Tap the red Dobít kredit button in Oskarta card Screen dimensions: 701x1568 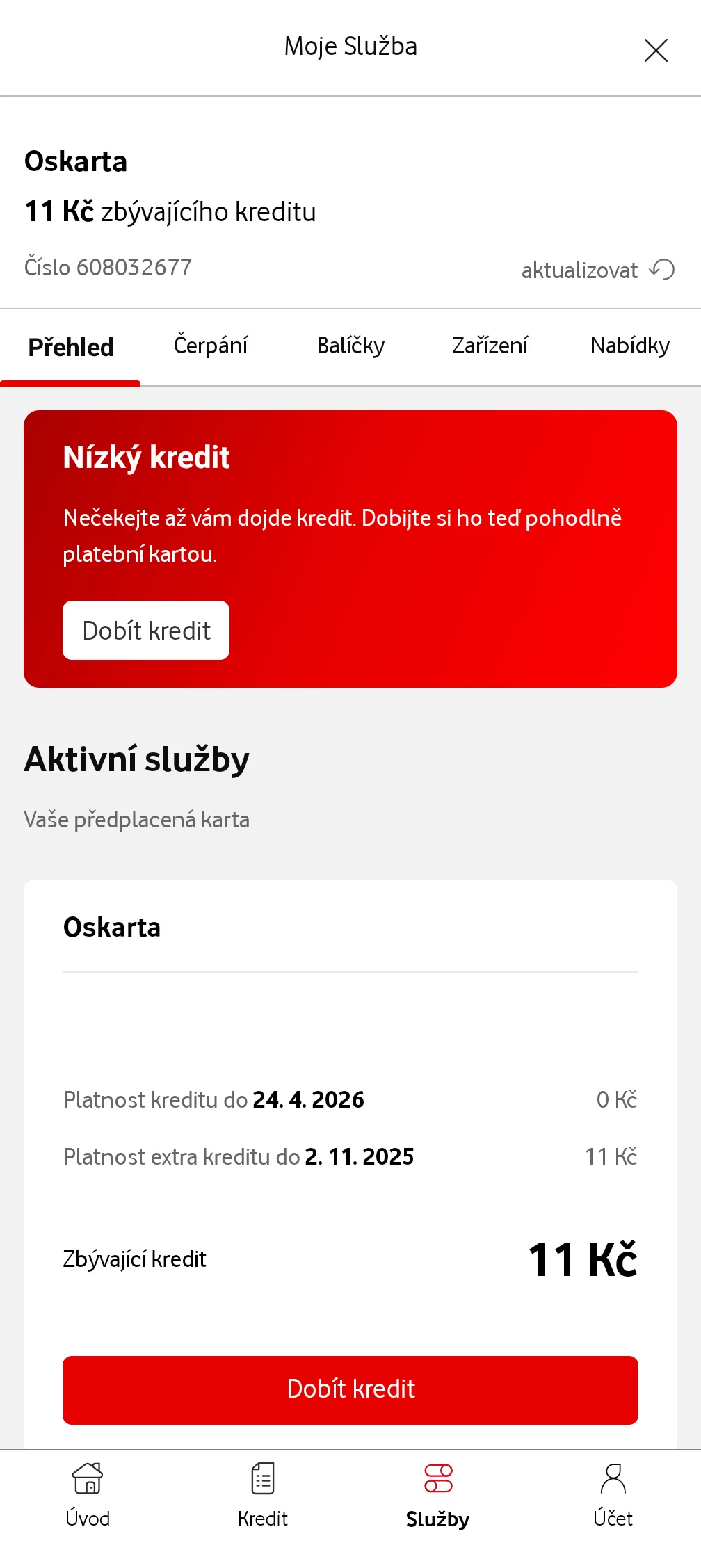pos(350,1389)
